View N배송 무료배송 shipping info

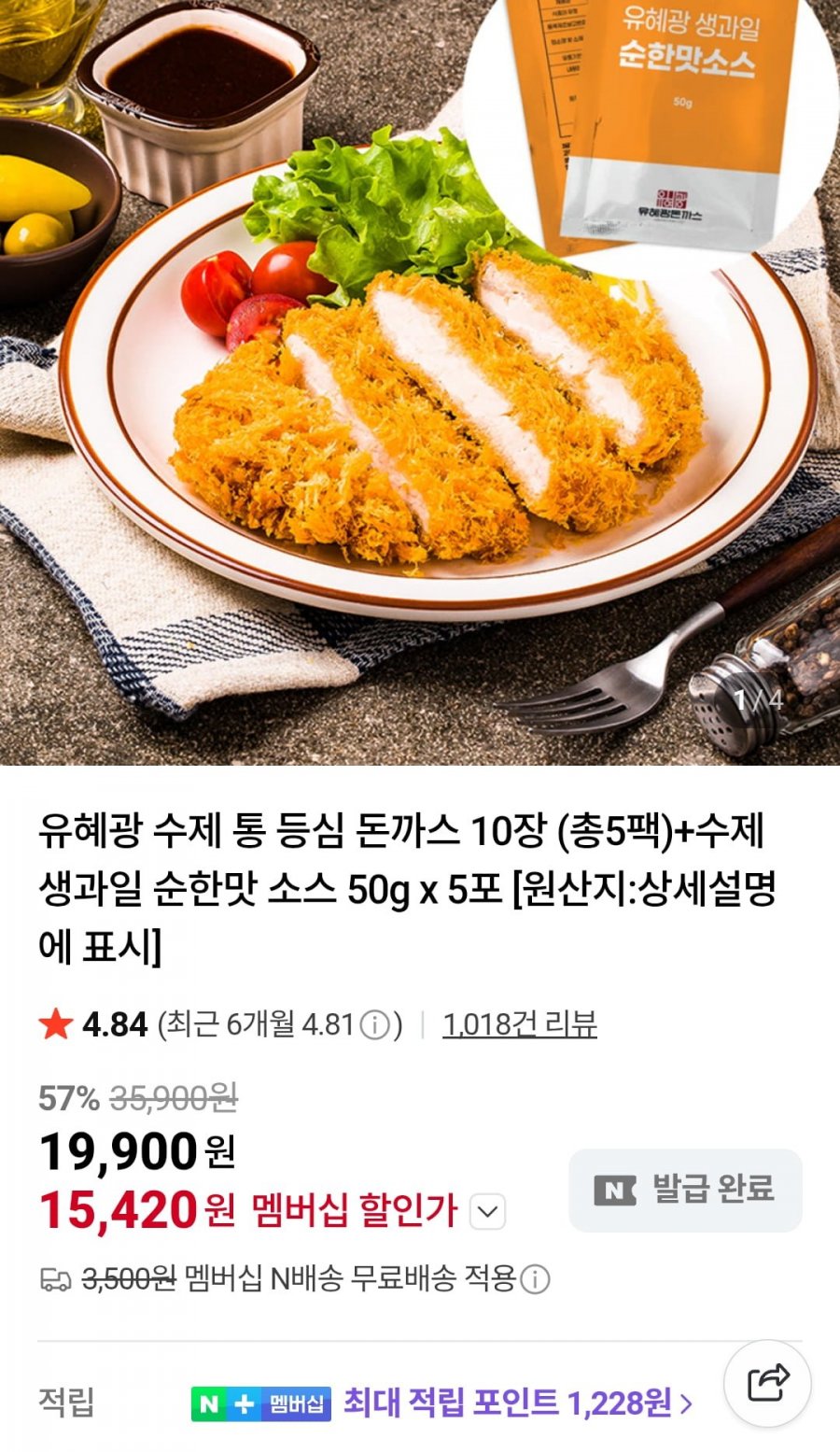coord(534,1278)
